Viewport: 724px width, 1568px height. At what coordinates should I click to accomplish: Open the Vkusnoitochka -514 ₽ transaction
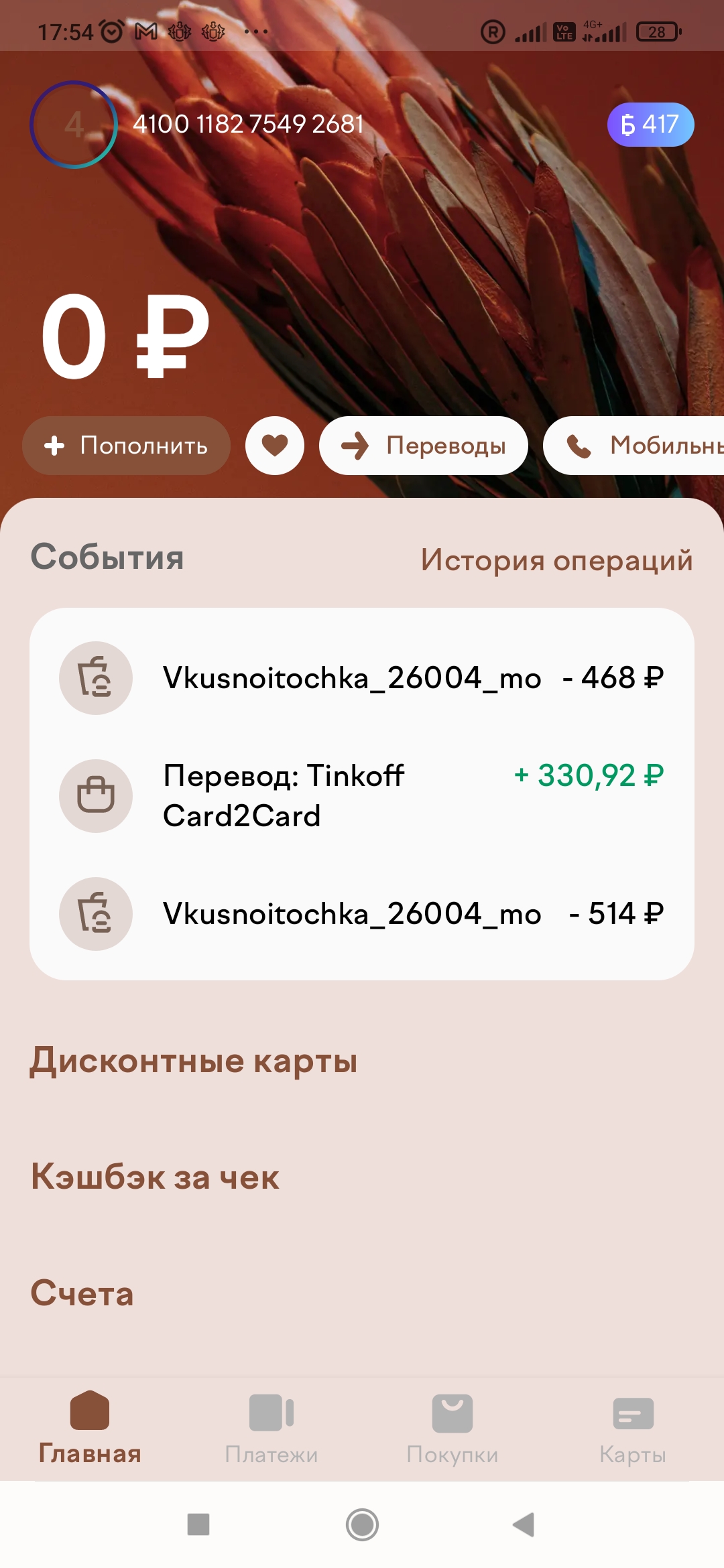[362, 914]
